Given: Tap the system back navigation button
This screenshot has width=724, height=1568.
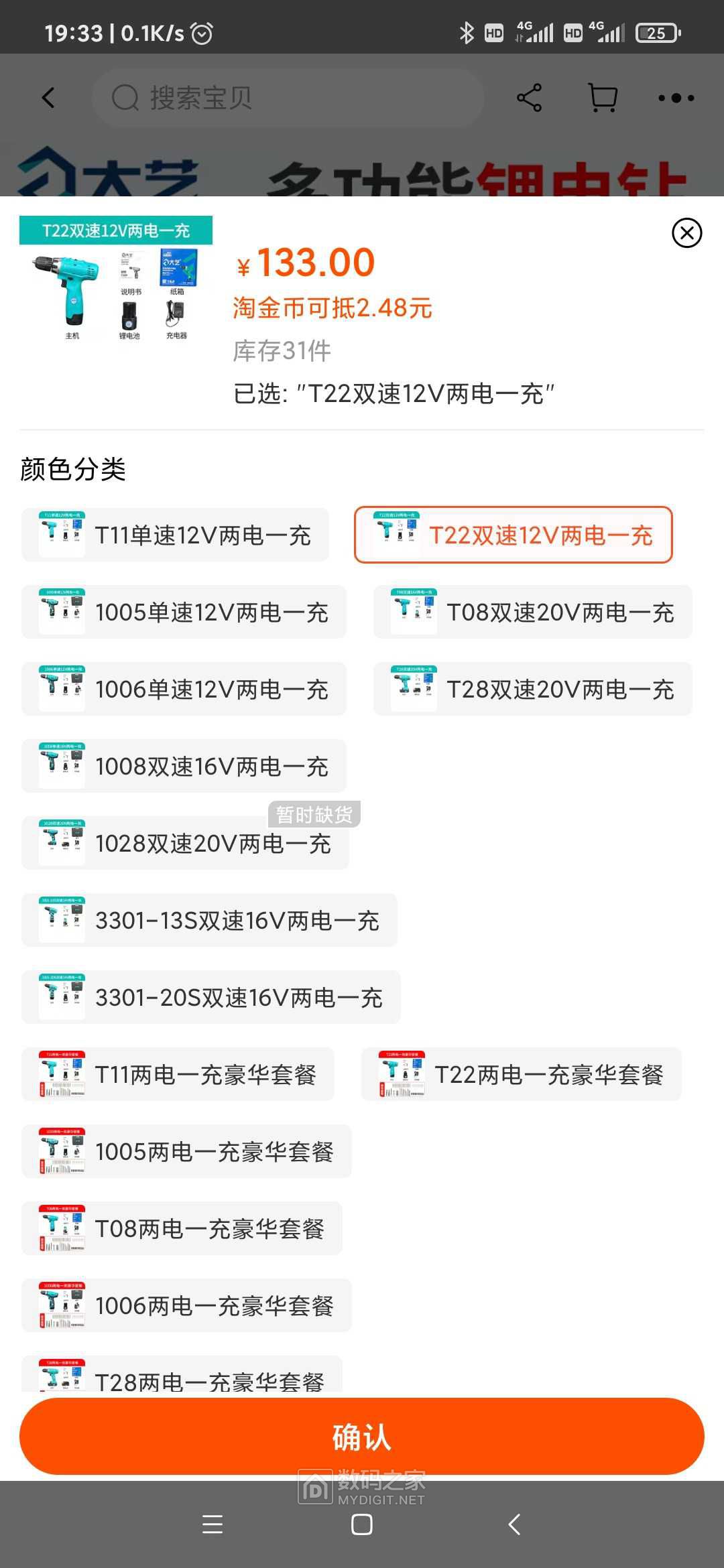Looking at the screenshot, I should point(514,1524).
